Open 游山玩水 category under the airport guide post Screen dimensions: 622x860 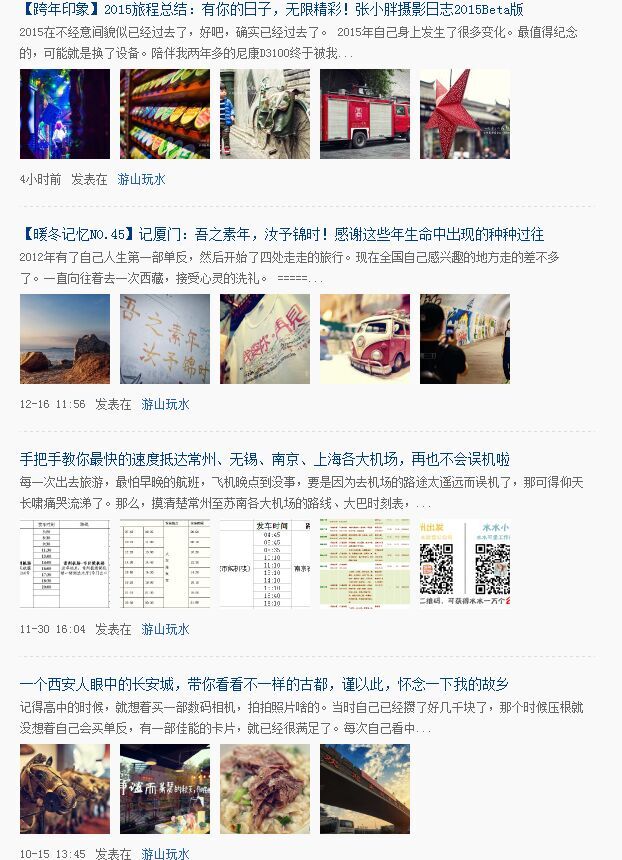(x=165, y=629)
